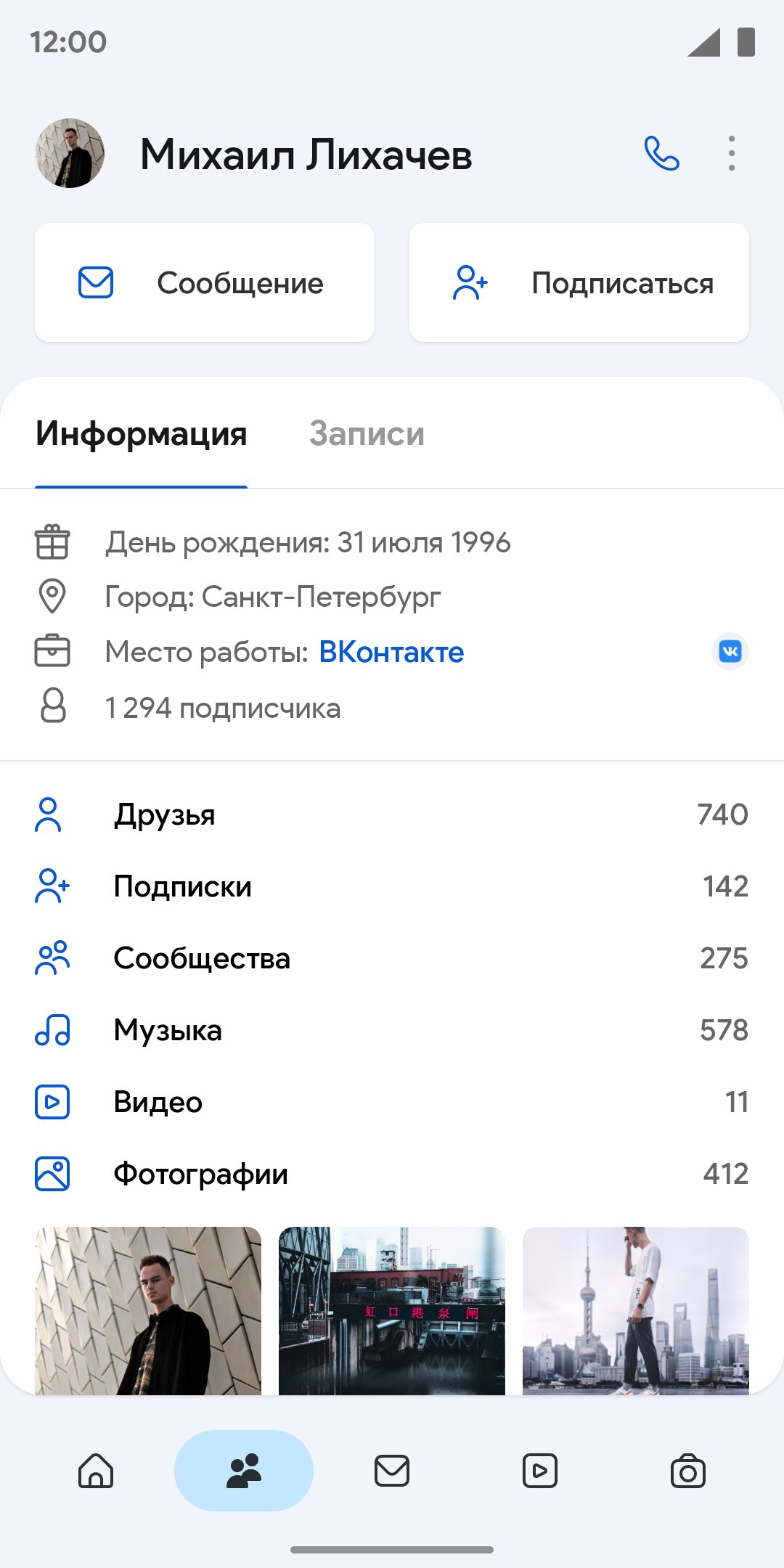The height and width of the screenshot is (1568, 784).
Task: Open the Видео section
Action: 392,1102
